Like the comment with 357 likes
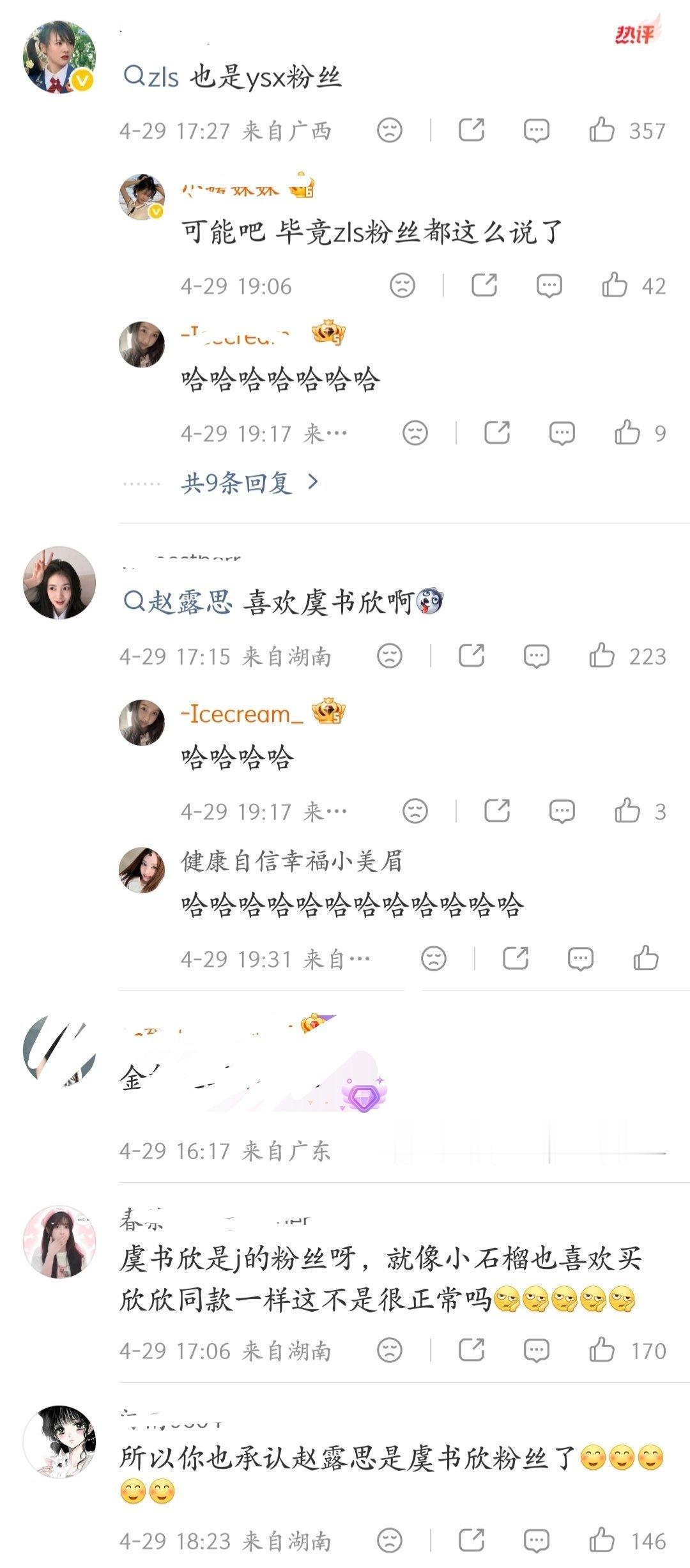This screenshot has width=690, height=1568. [x=601, y=130]
